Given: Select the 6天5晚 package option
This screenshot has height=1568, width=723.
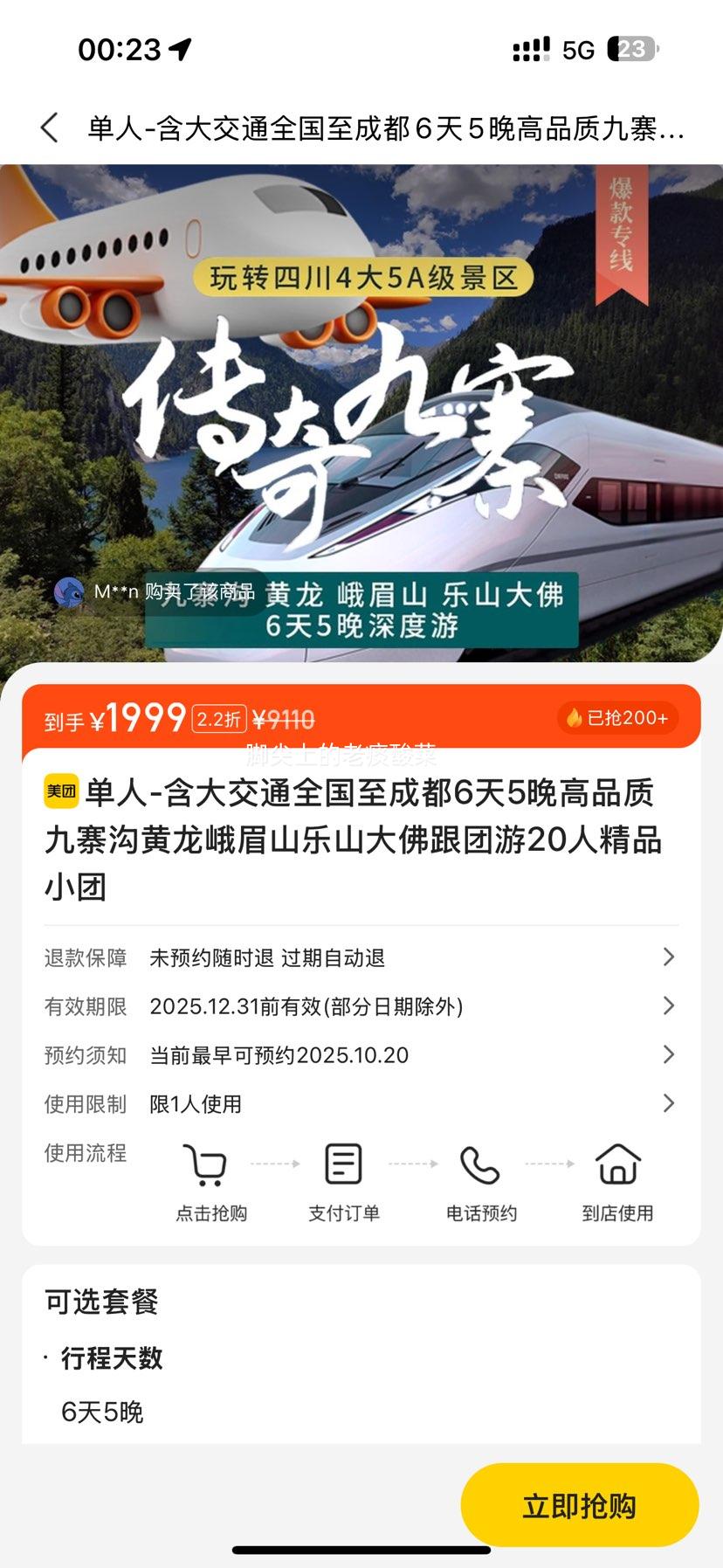Looking at the screenshot, I should click(x=102, y=1412).
